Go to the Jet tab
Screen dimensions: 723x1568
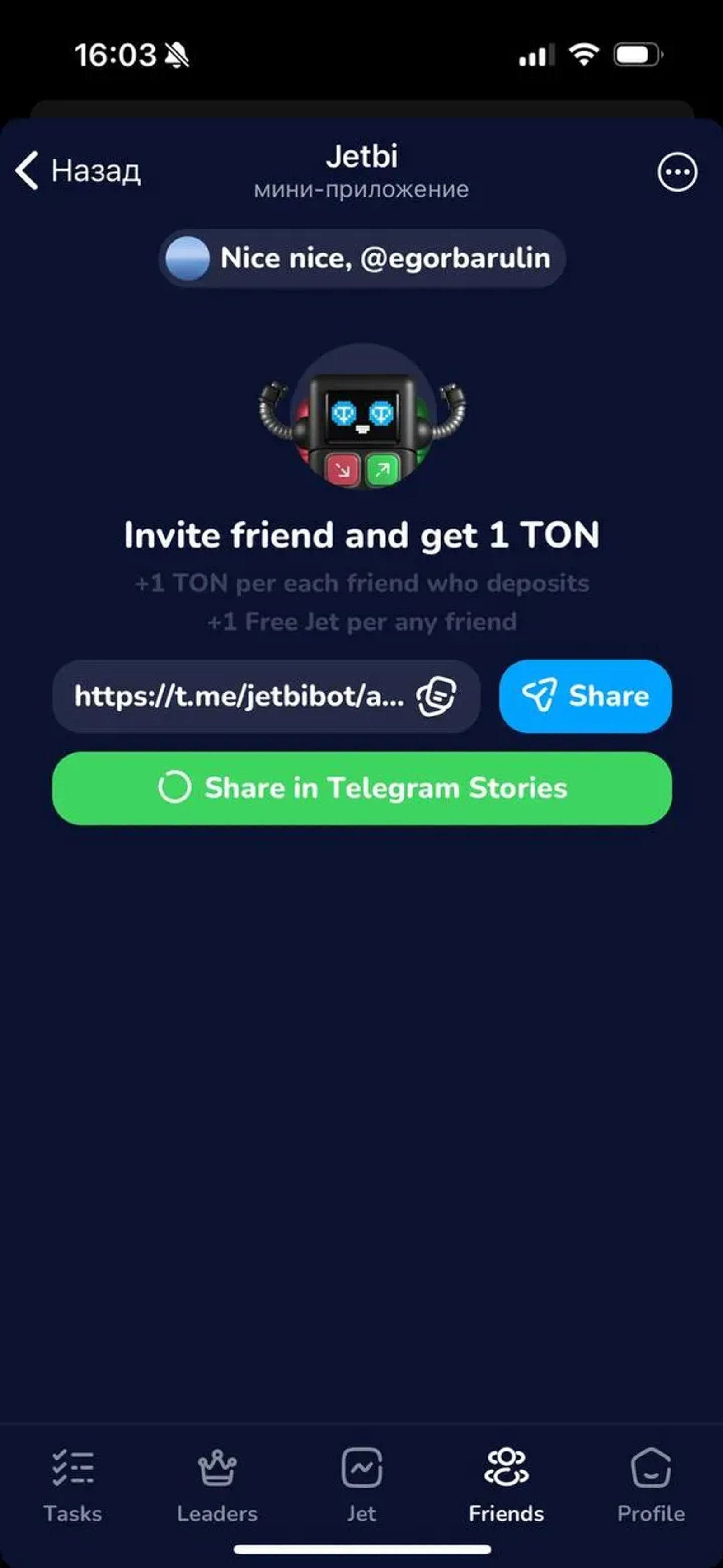[x=361, y=1485]
